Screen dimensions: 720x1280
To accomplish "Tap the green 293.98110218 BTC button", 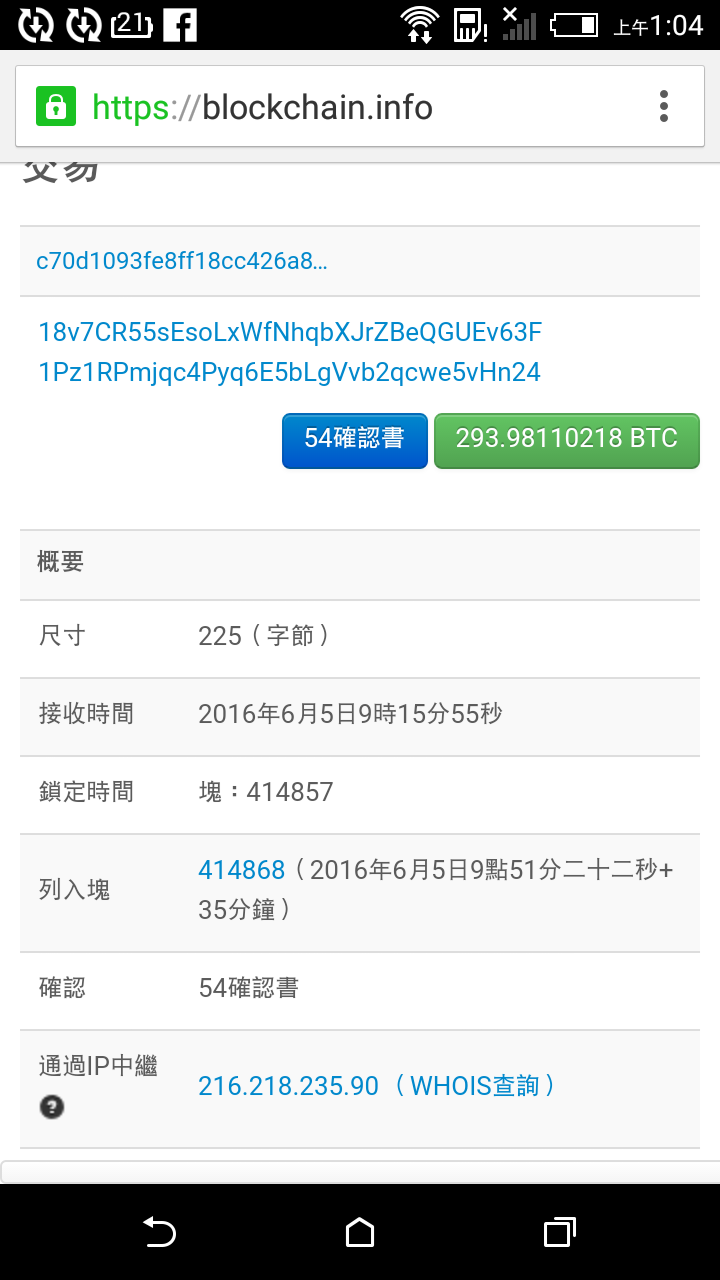I will (567, 441).
